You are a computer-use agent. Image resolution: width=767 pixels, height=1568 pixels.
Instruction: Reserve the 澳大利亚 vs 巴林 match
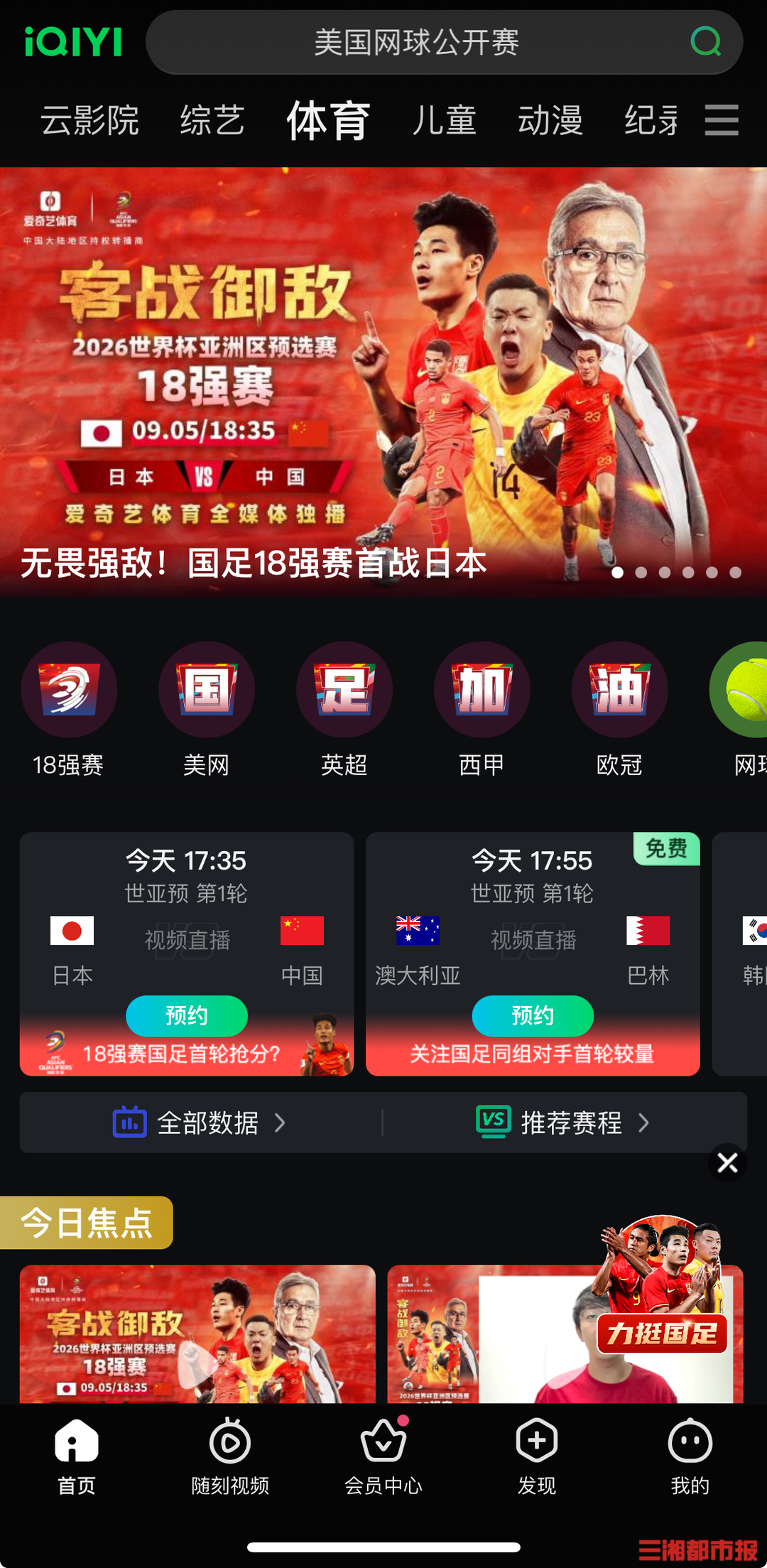pos(533,1015)
